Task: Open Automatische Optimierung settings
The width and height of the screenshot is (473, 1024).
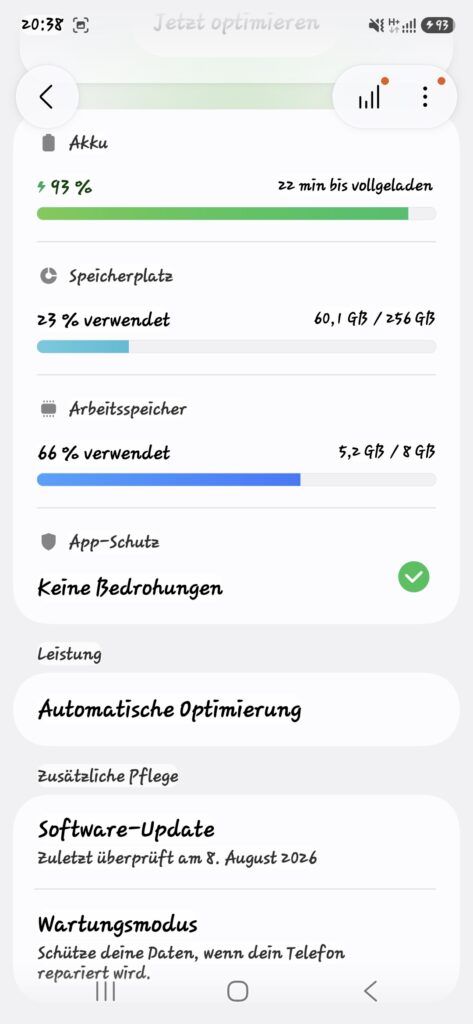Action: tap(236, 709)
